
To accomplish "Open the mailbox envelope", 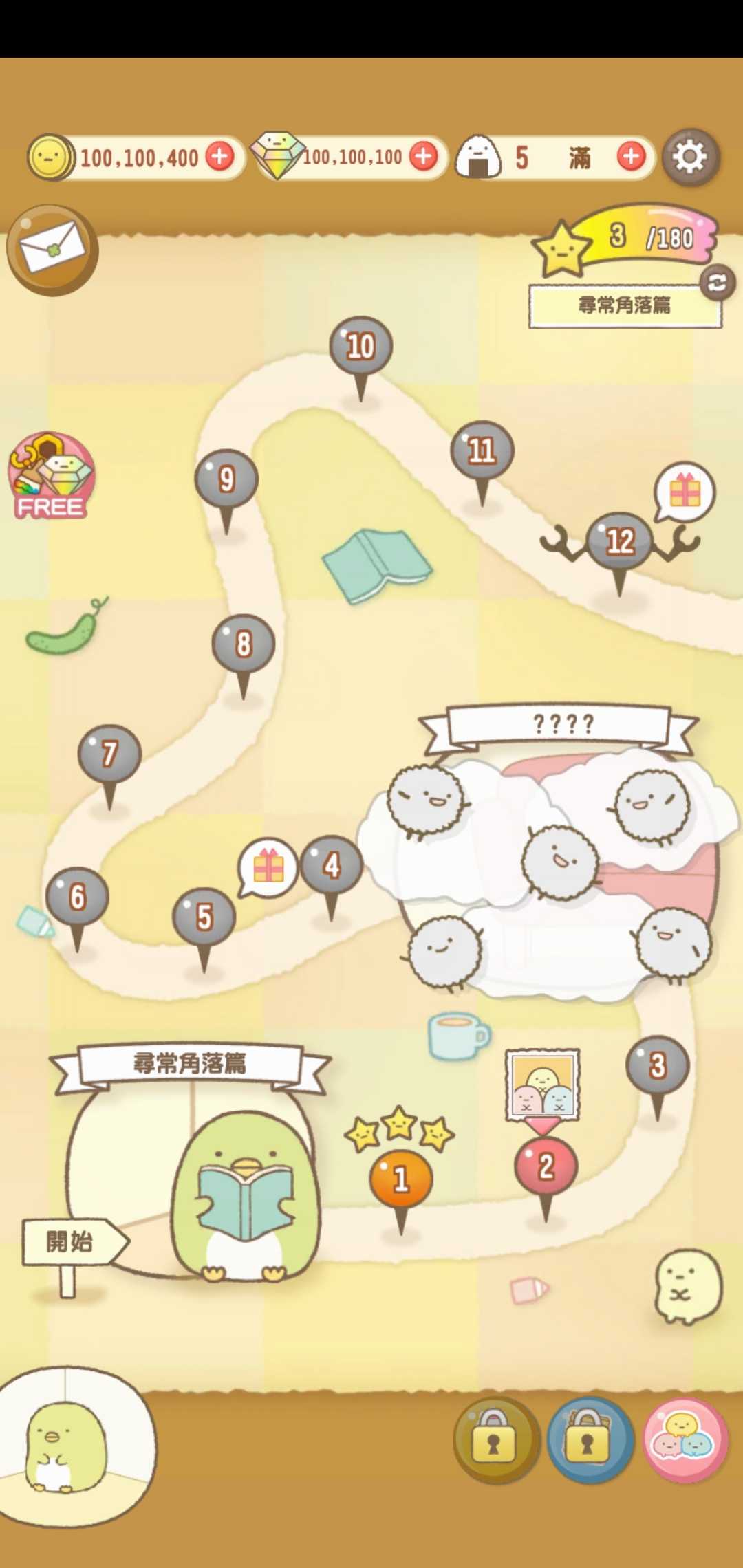I will (x=52, y=250).
